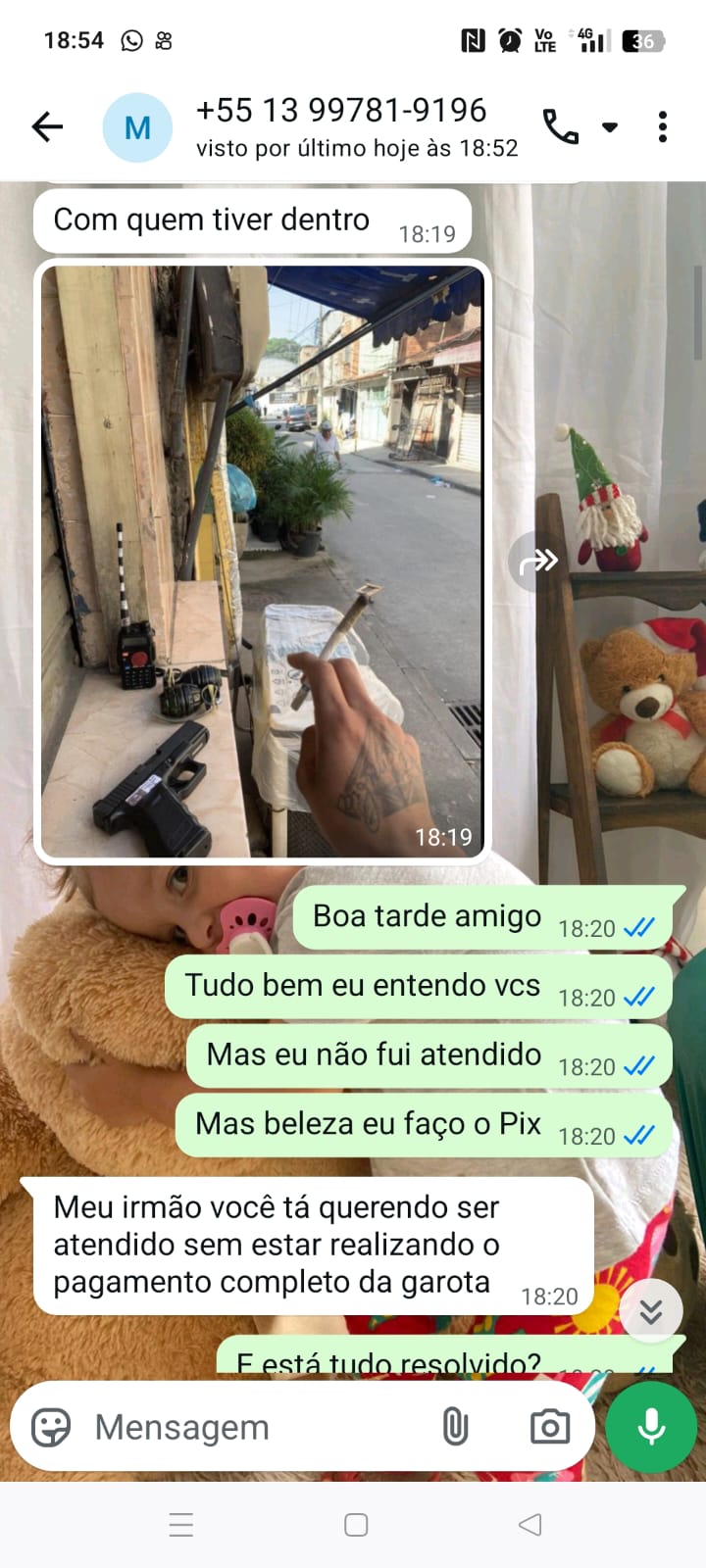The image size is (706, 1568).
Task: Go back from the chat
Action: tap(47, 127)
